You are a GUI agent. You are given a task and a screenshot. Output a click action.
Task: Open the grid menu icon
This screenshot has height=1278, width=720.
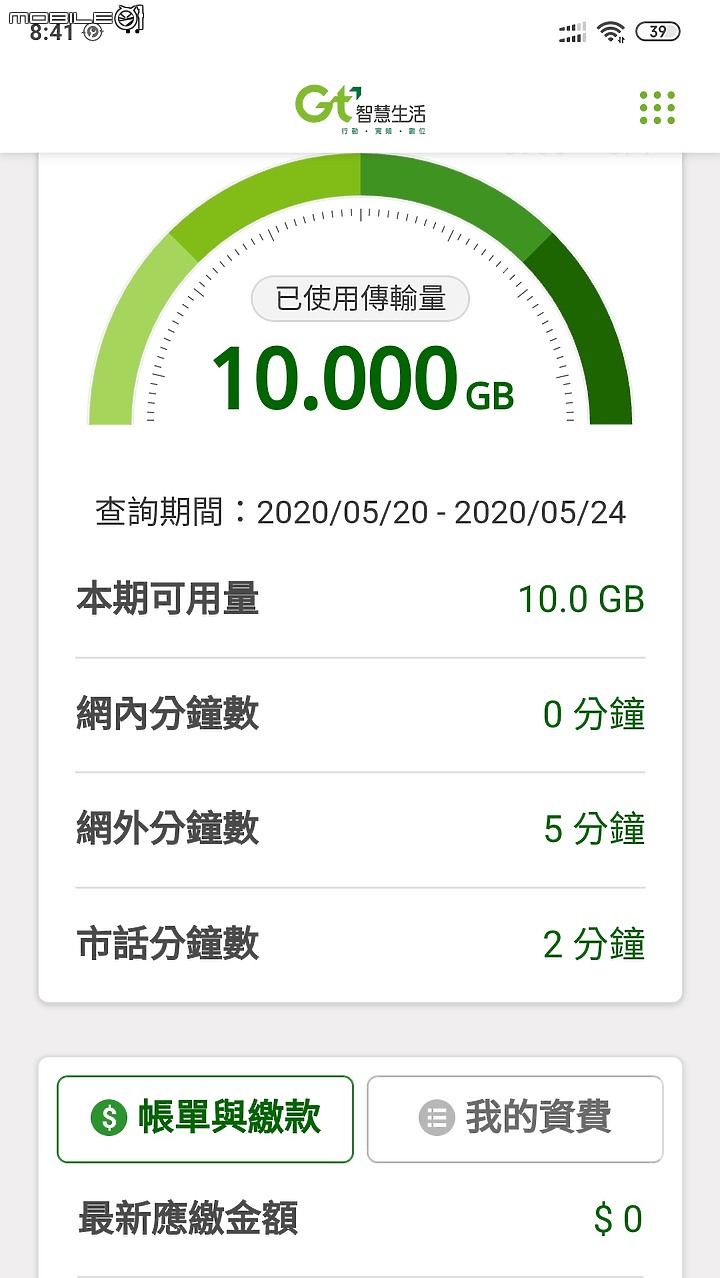click(657, 107)
